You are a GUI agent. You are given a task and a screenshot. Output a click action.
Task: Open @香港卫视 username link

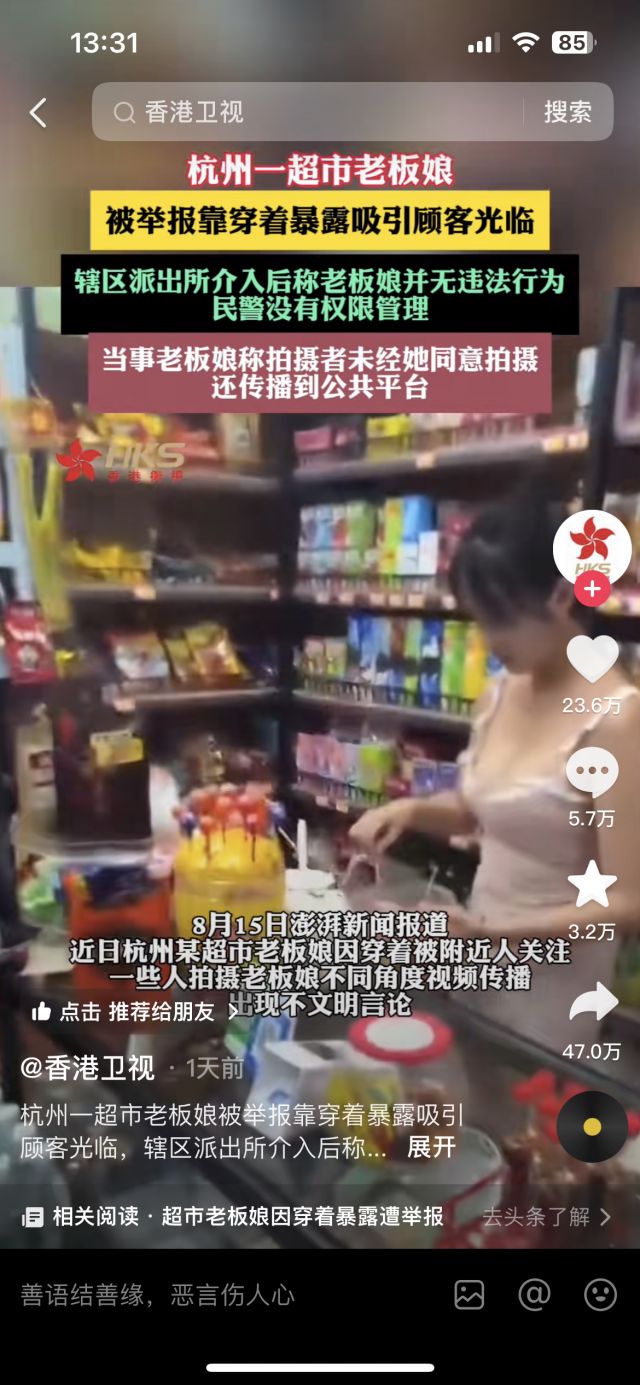pos(88,1068)
